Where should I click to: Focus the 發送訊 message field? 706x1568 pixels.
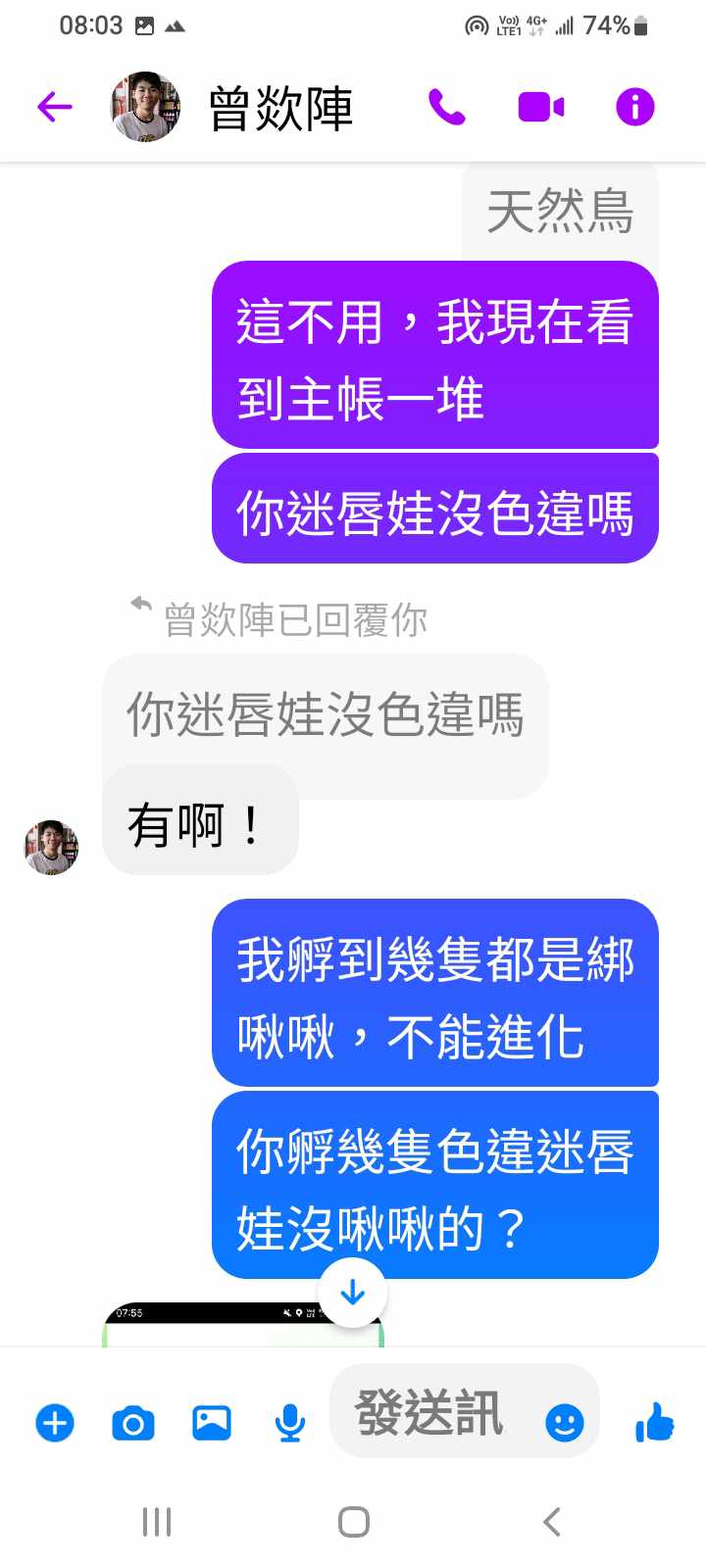tap(431, 1413)
